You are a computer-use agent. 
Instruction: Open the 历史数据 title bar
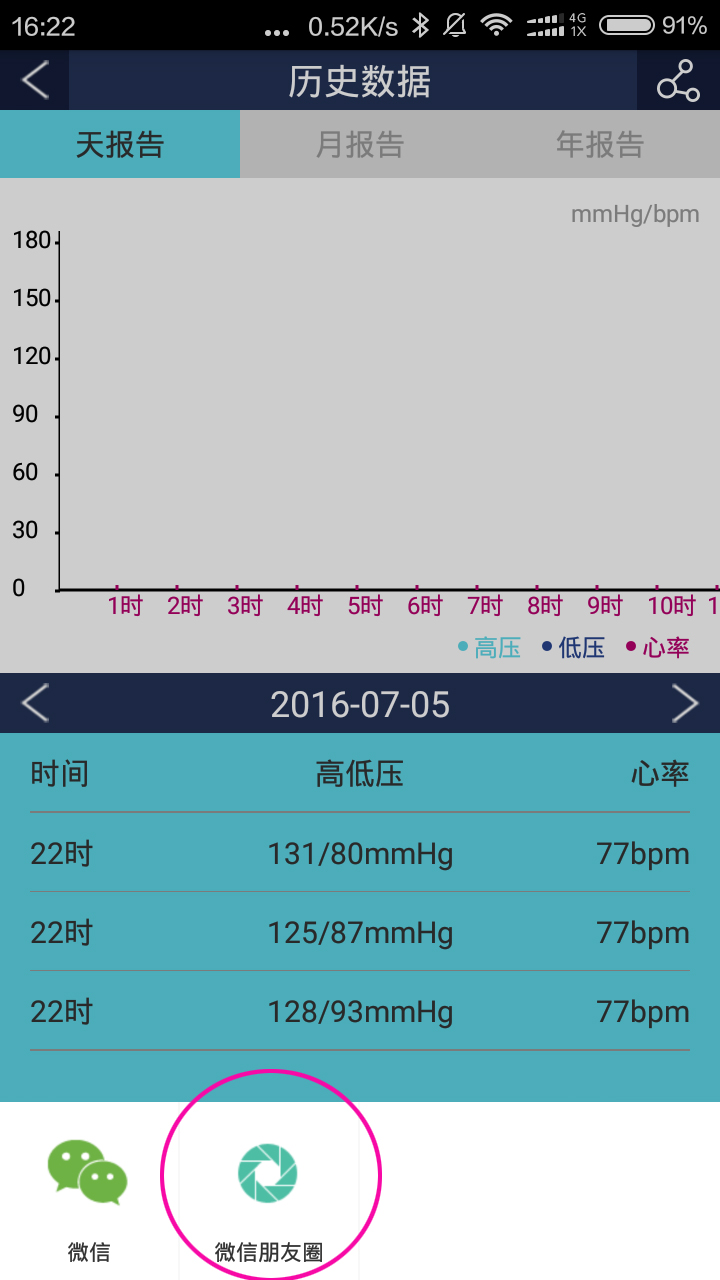360,80
